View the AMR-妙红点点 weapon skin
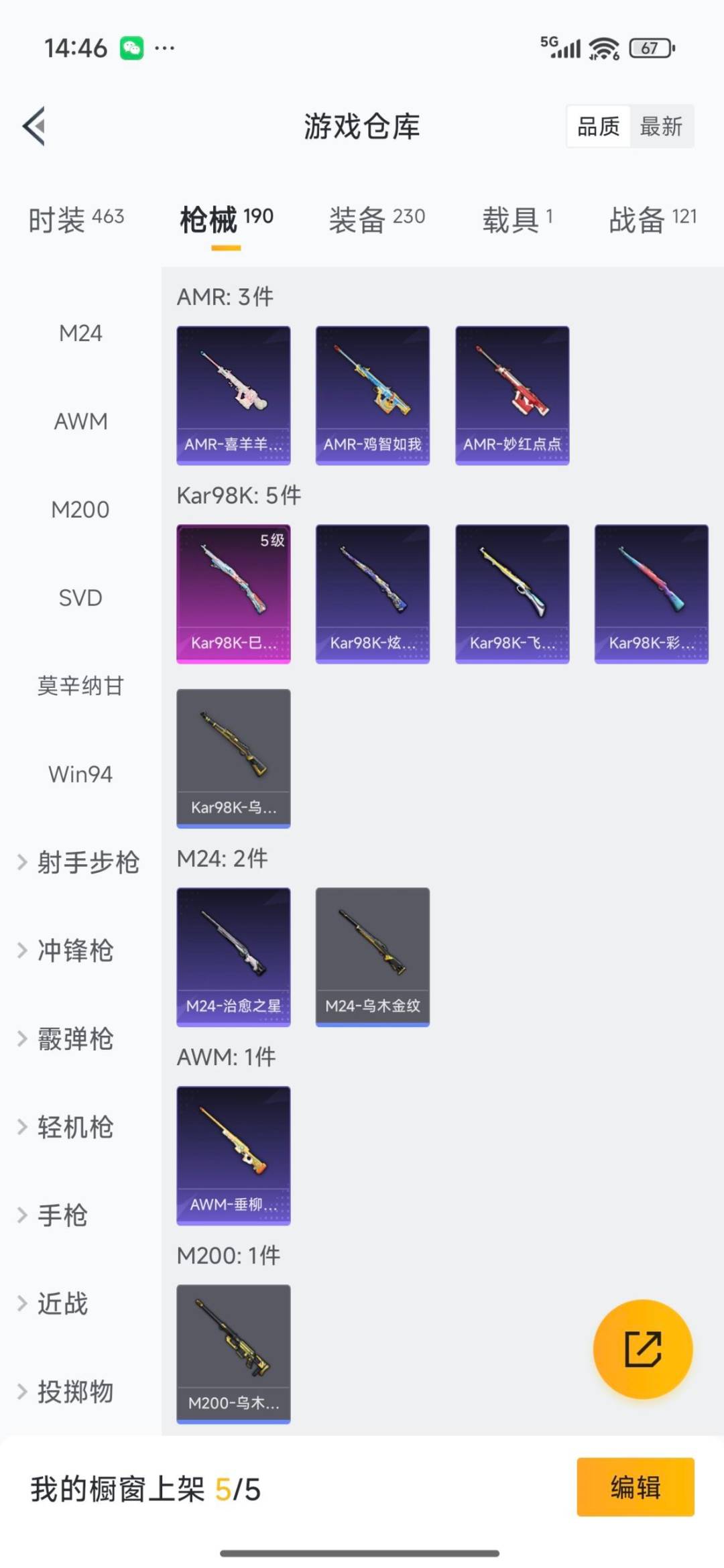This screenshot has height=1568, width=724. click(x=512, y=394)
